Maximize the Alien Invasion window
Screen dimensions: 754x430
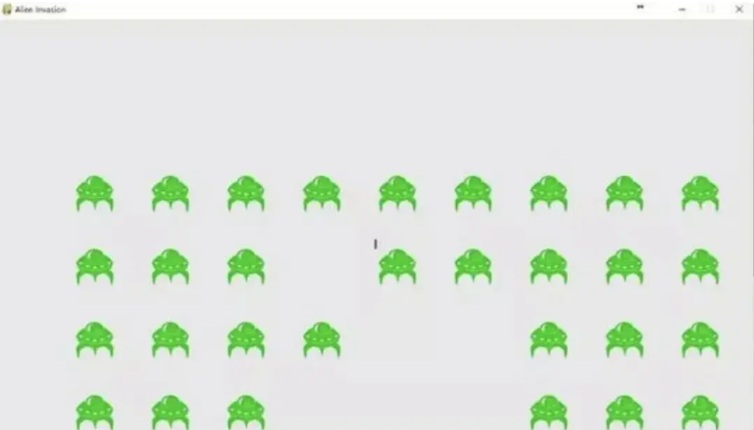[710, 9]
